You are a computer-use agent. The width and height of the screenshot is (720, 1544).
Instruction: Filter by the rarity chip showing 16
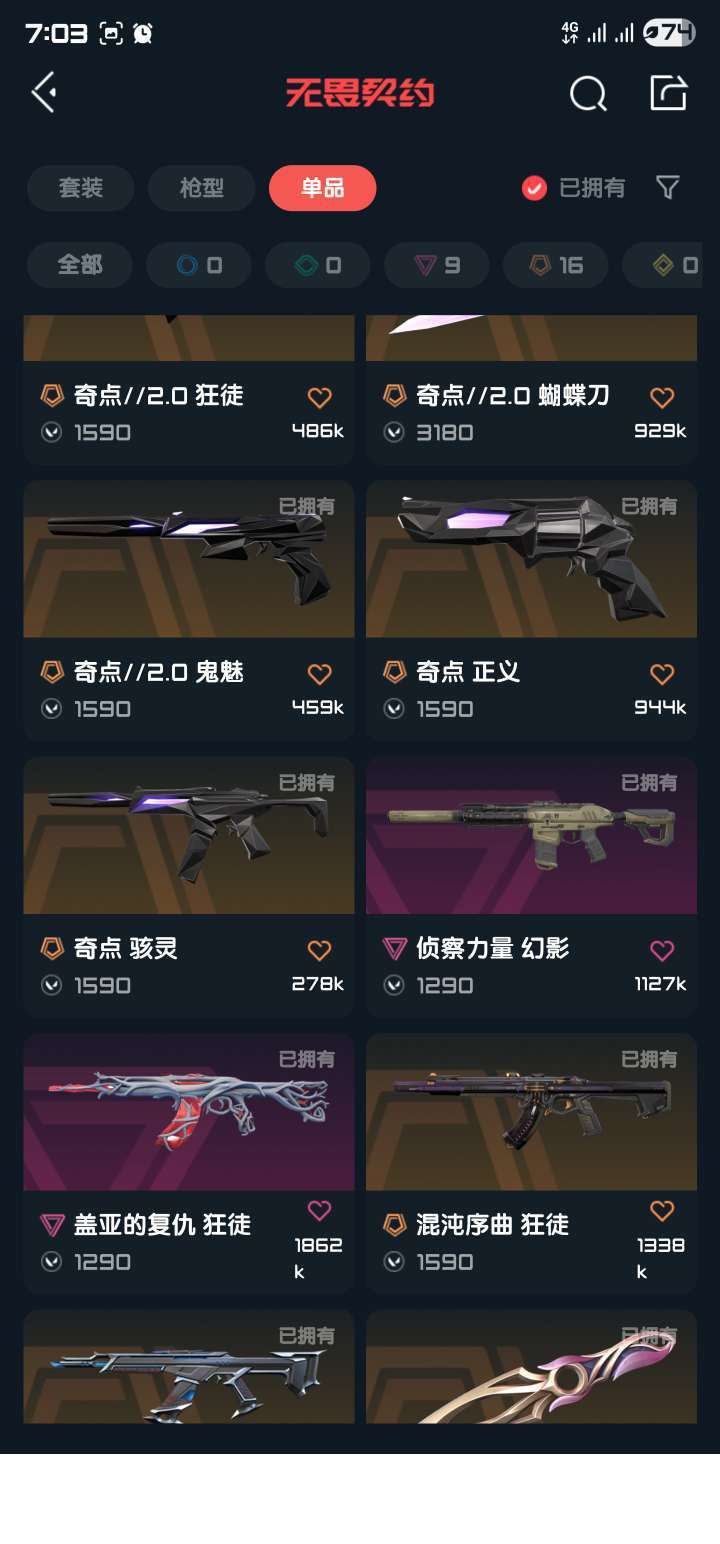point(556,265)
